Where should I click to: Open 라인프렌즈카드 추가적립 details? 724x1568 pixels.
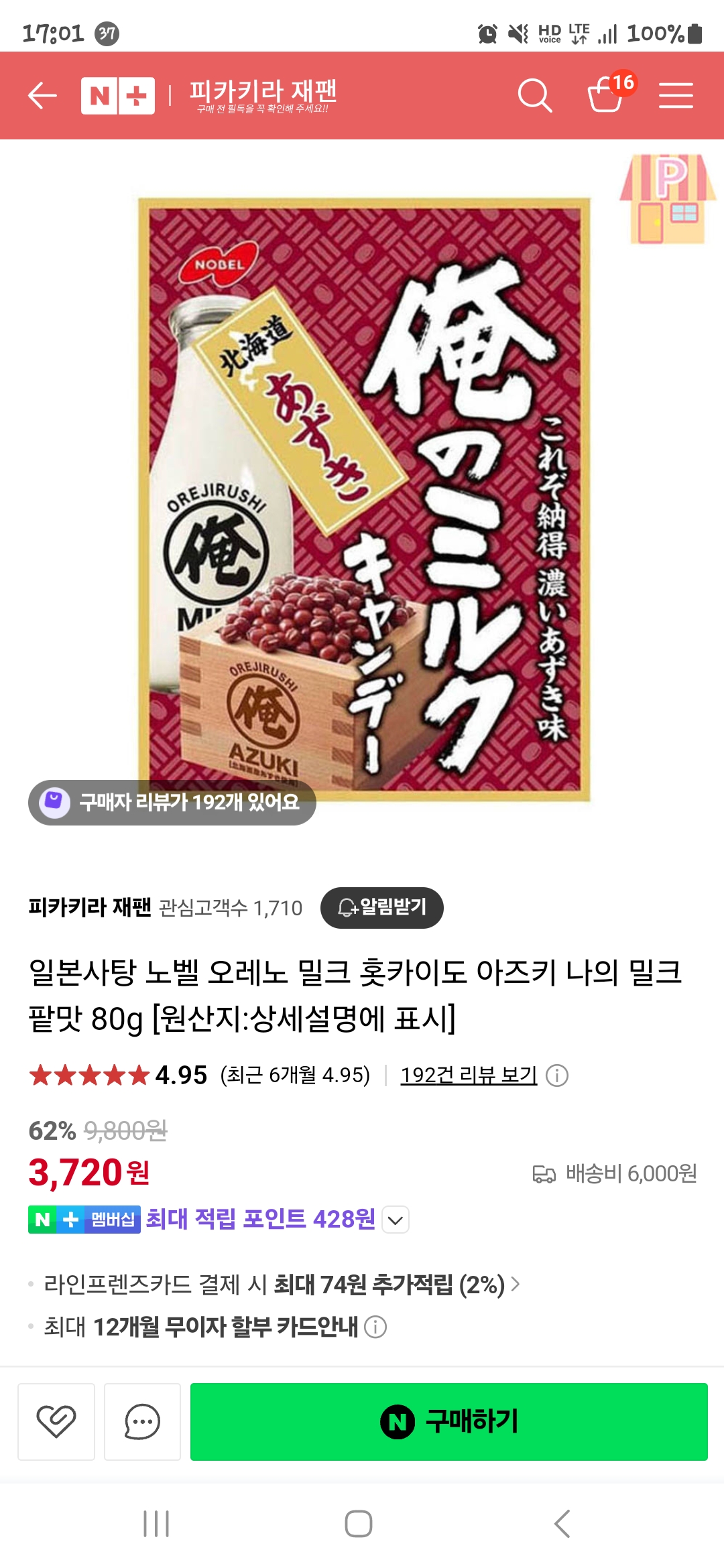(282, 1285)
